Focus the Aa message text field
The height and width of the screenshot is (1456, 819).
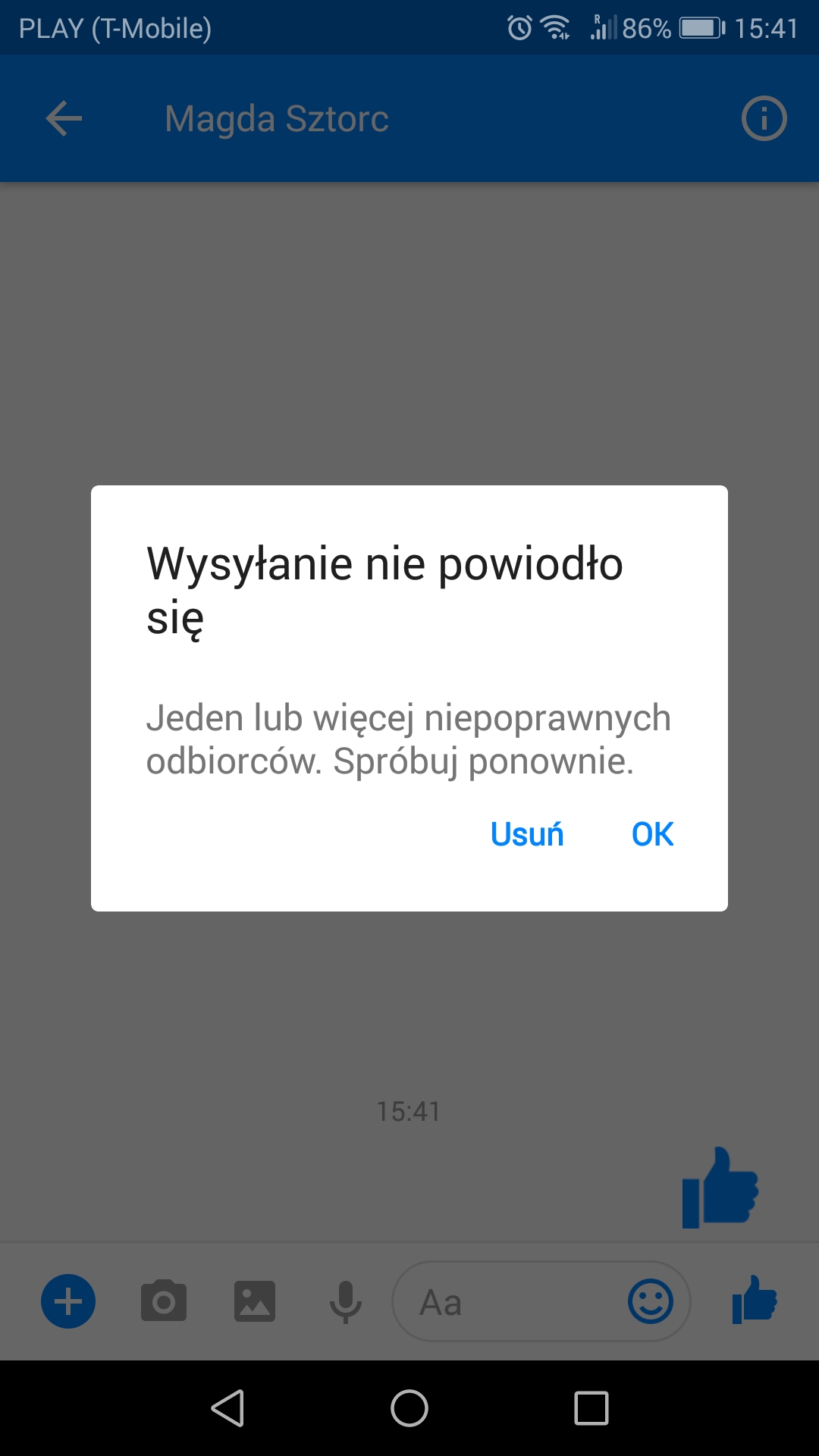point(508,1301)
